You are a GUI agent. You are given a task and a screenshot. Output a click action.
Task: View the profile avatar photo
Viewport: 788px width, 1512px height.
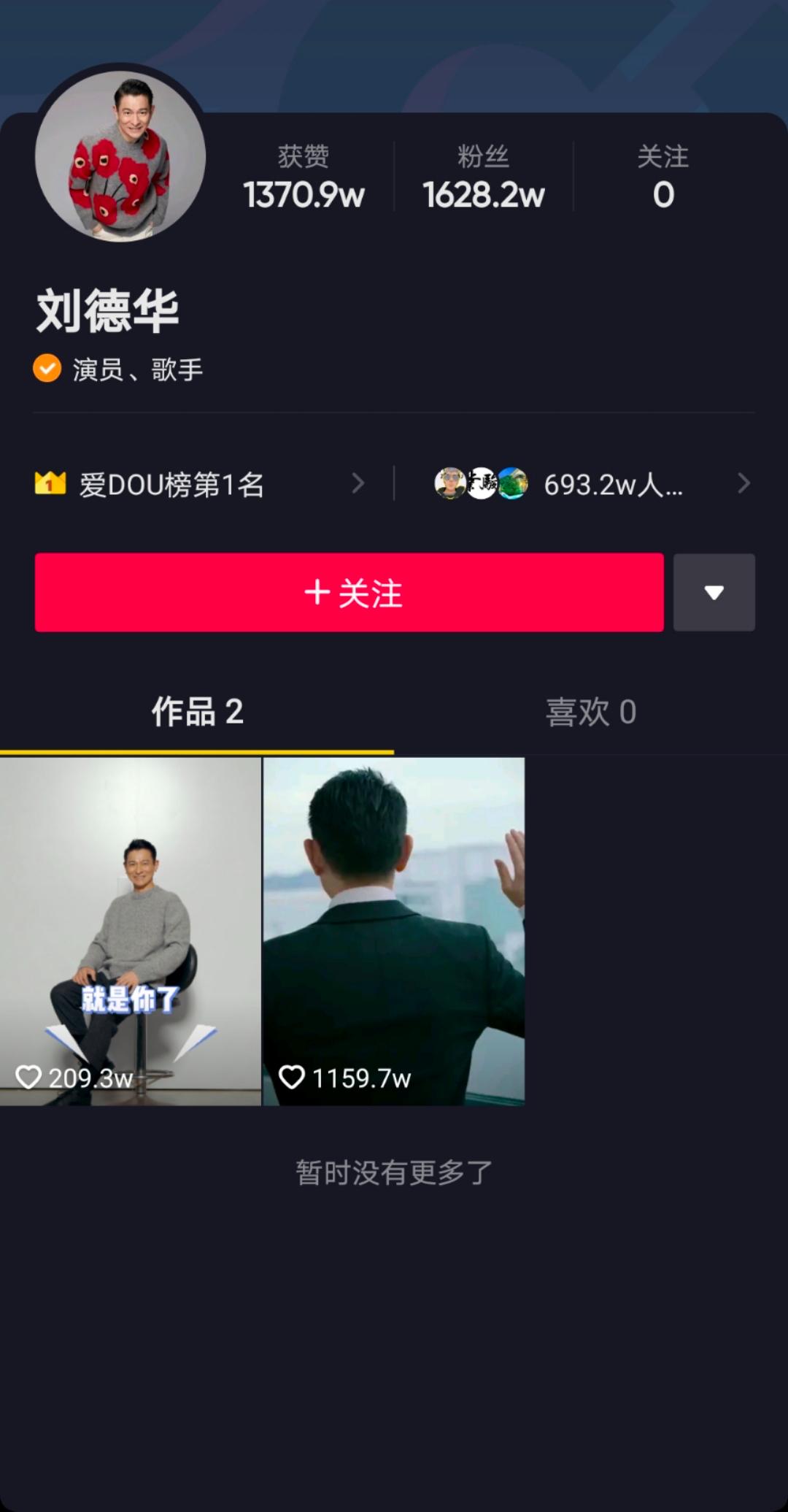click(x=120, y=156)
